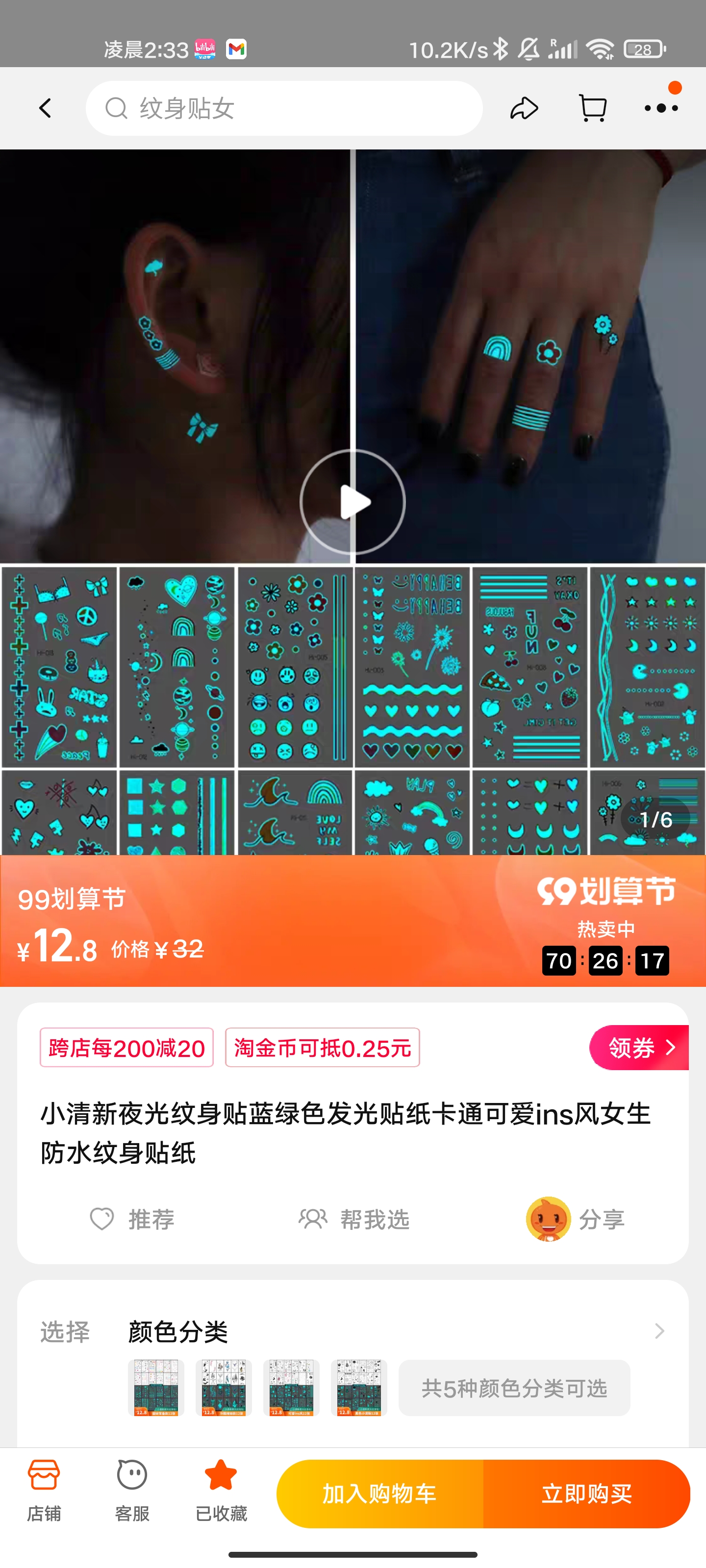
Task: Select the first color option thumbnail
Action: (156, 1387)
